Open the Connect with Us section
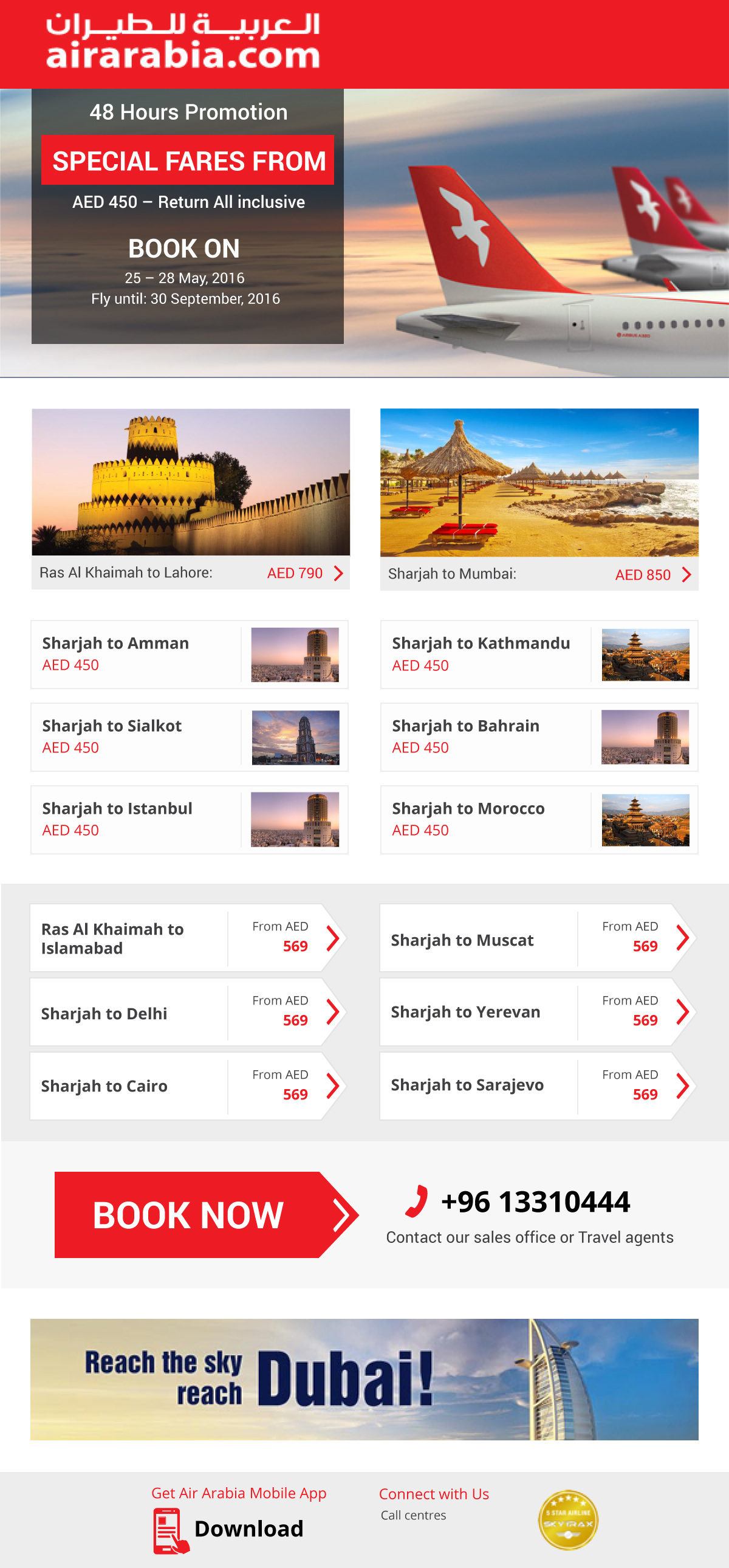This screenshot has width=729, height=1568. point(433,1493)
